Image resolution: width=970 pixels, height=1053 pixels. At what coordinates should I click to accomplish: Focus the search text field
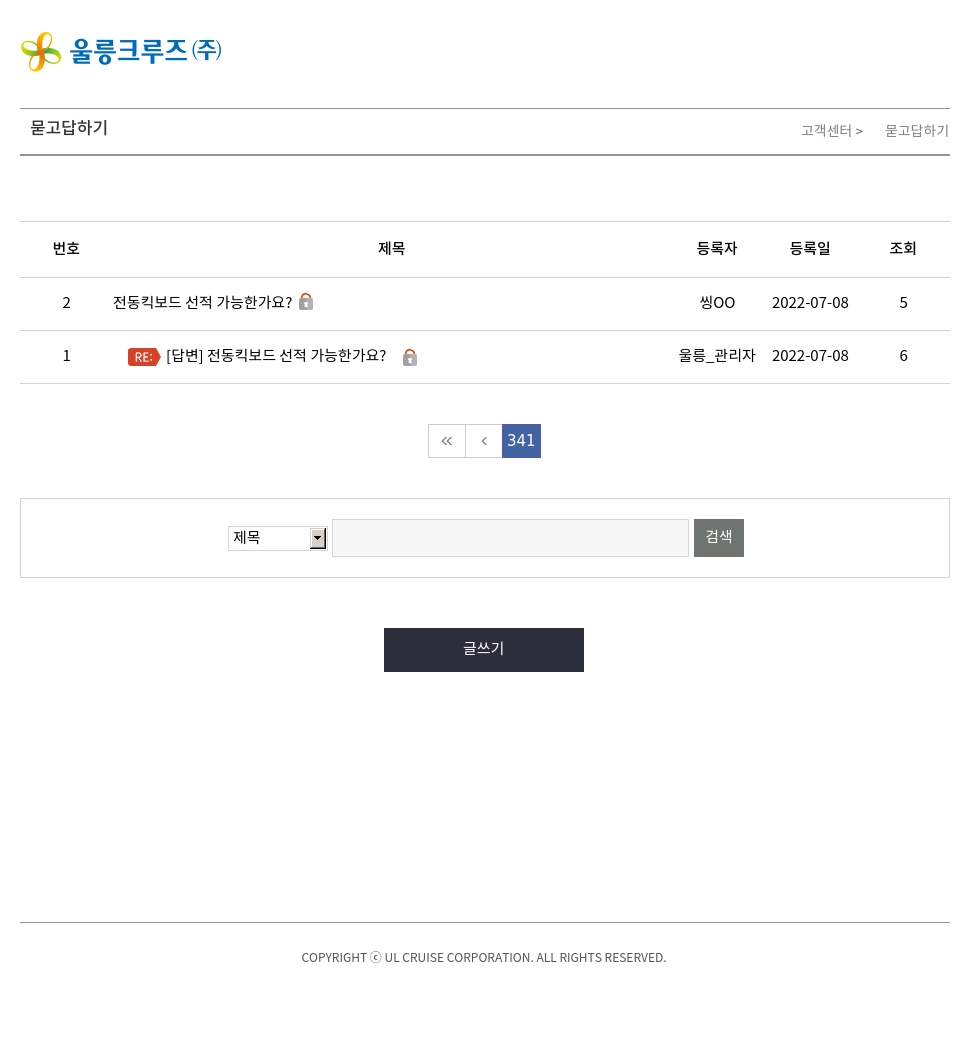(x=511, y=538)
